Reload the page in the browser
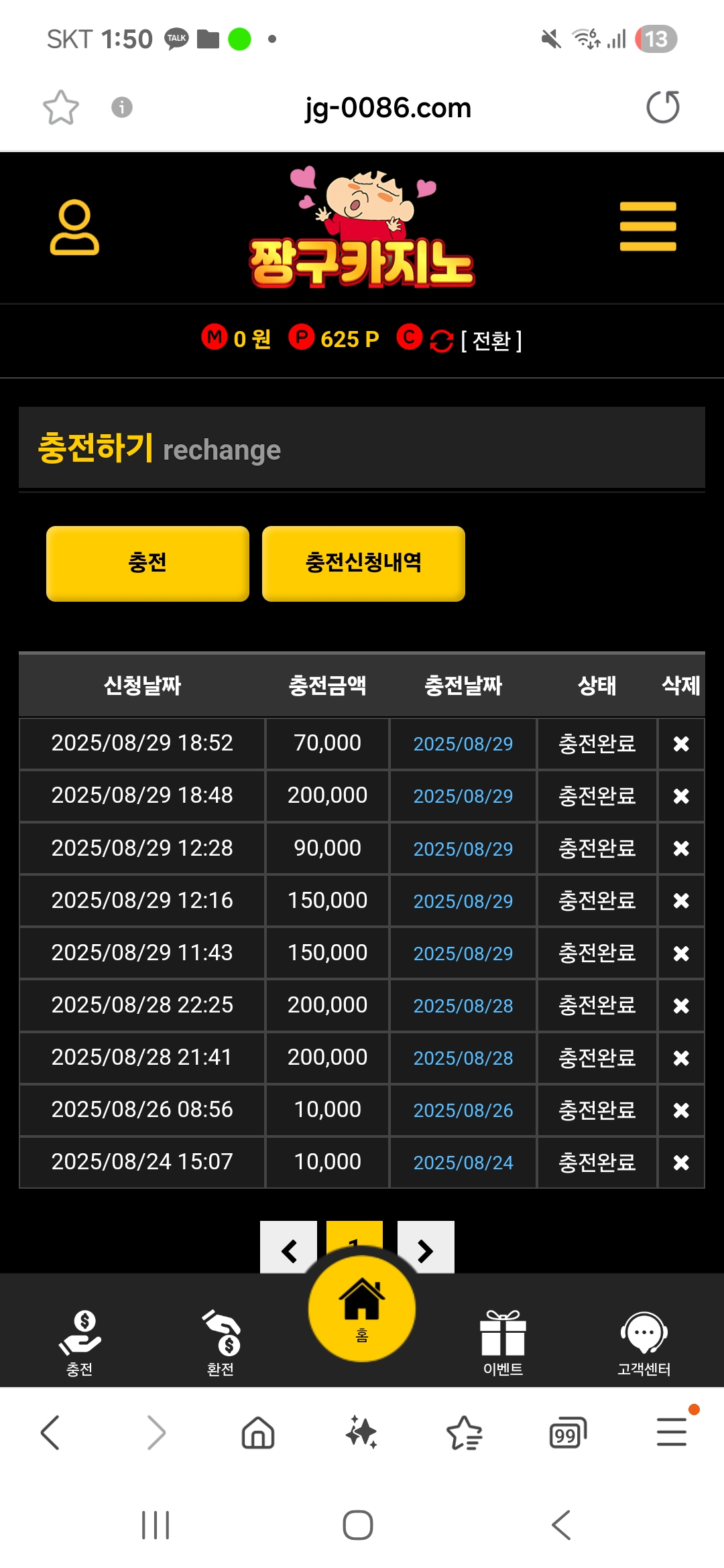Viewport: 724px width, 1568px height. 662,107
